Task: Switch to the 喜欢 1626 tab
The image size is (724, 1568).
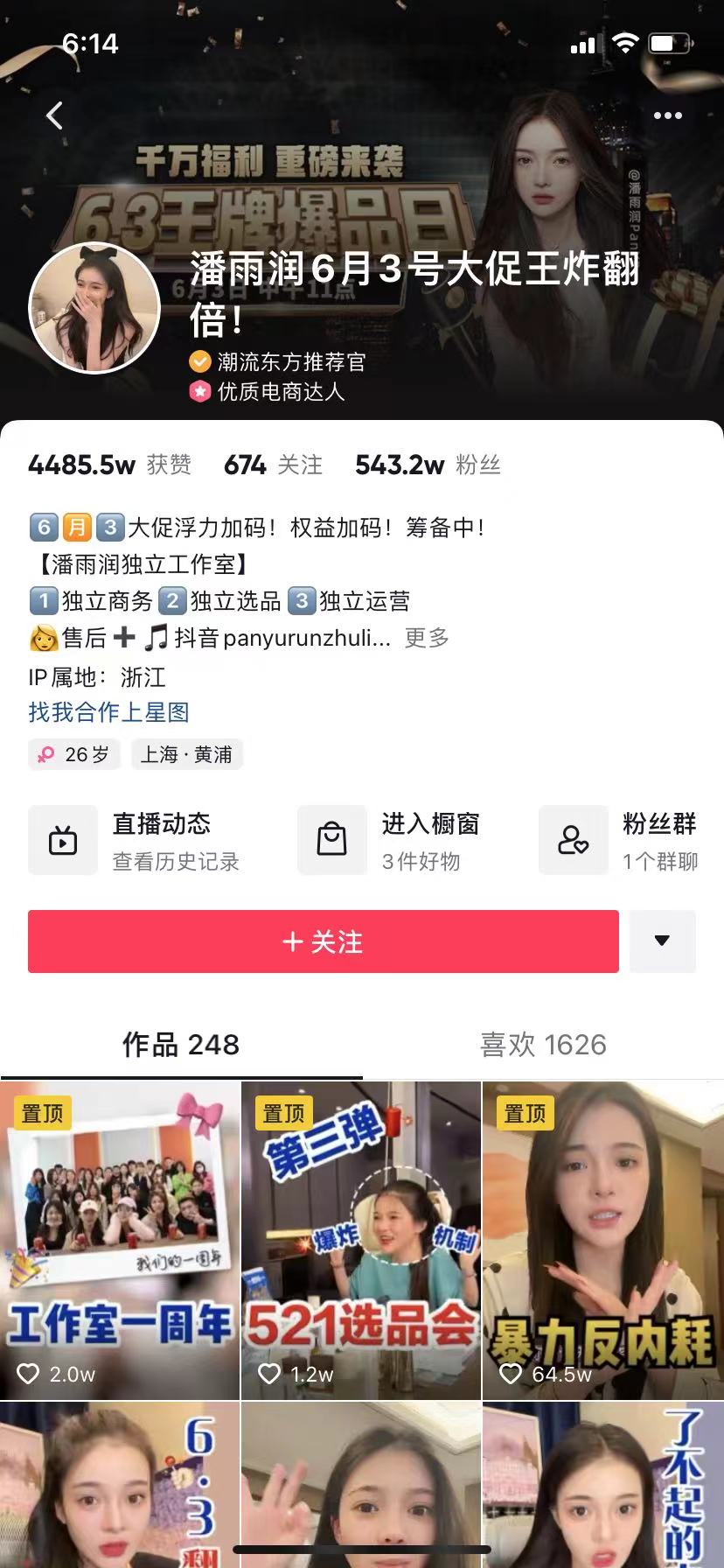Action: tap(543, 1044)
